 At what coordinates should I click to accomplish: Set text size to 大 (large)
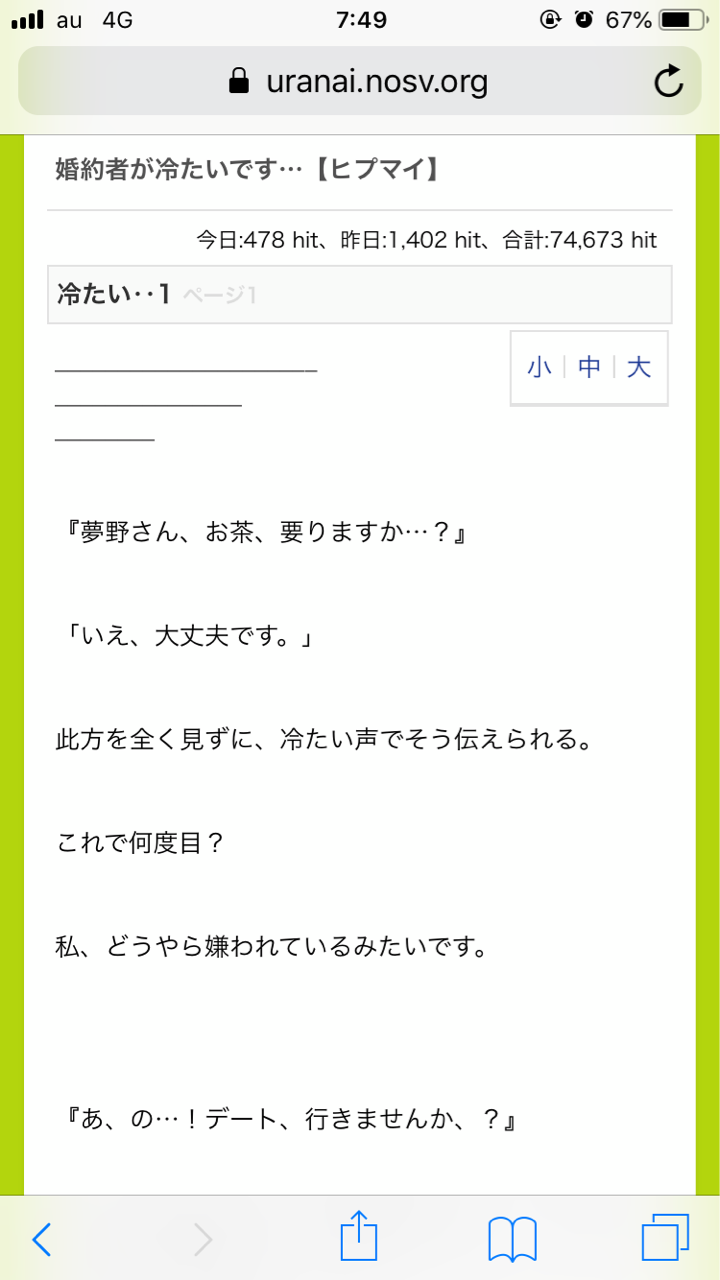639,368
